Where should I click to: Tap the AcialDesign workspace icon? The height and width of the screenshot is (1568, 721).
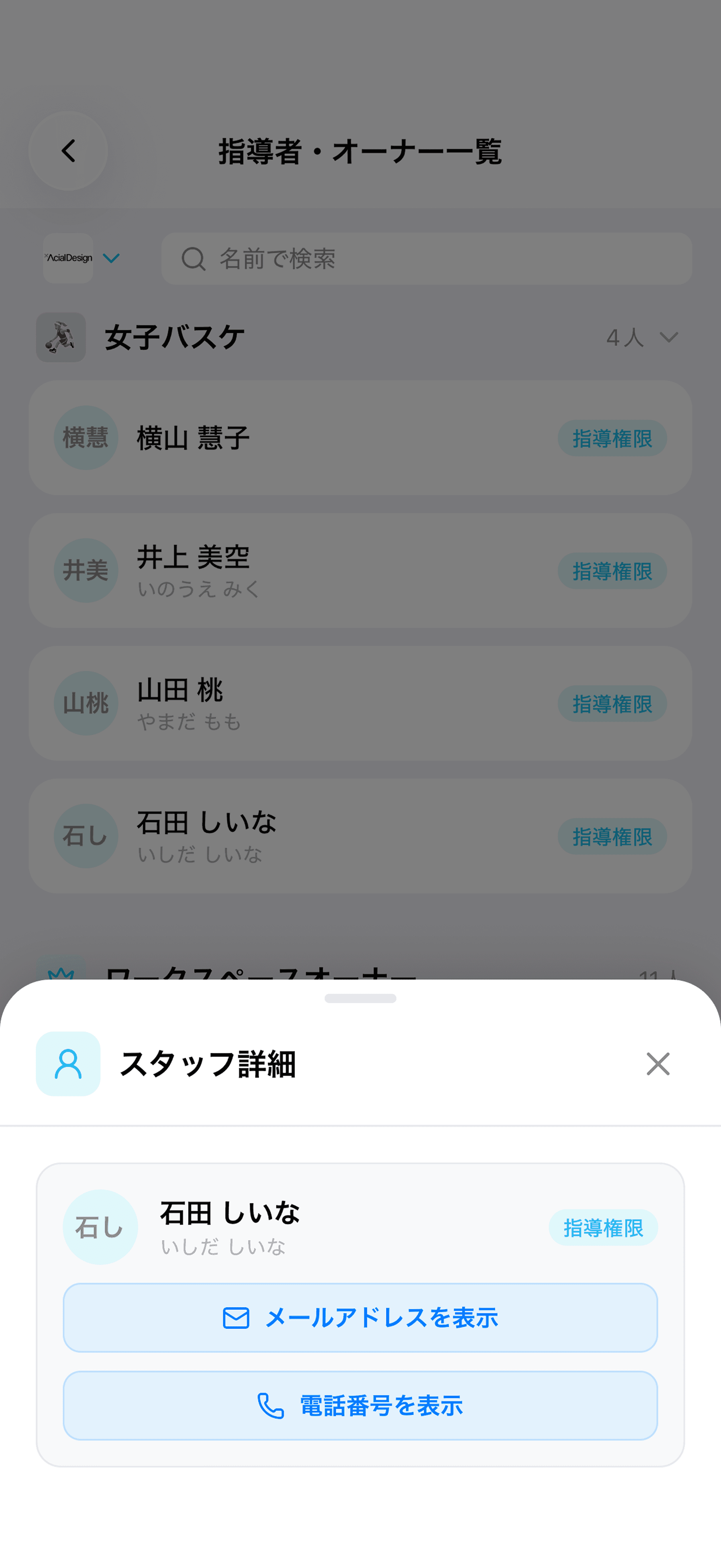(x=67, y=258)
